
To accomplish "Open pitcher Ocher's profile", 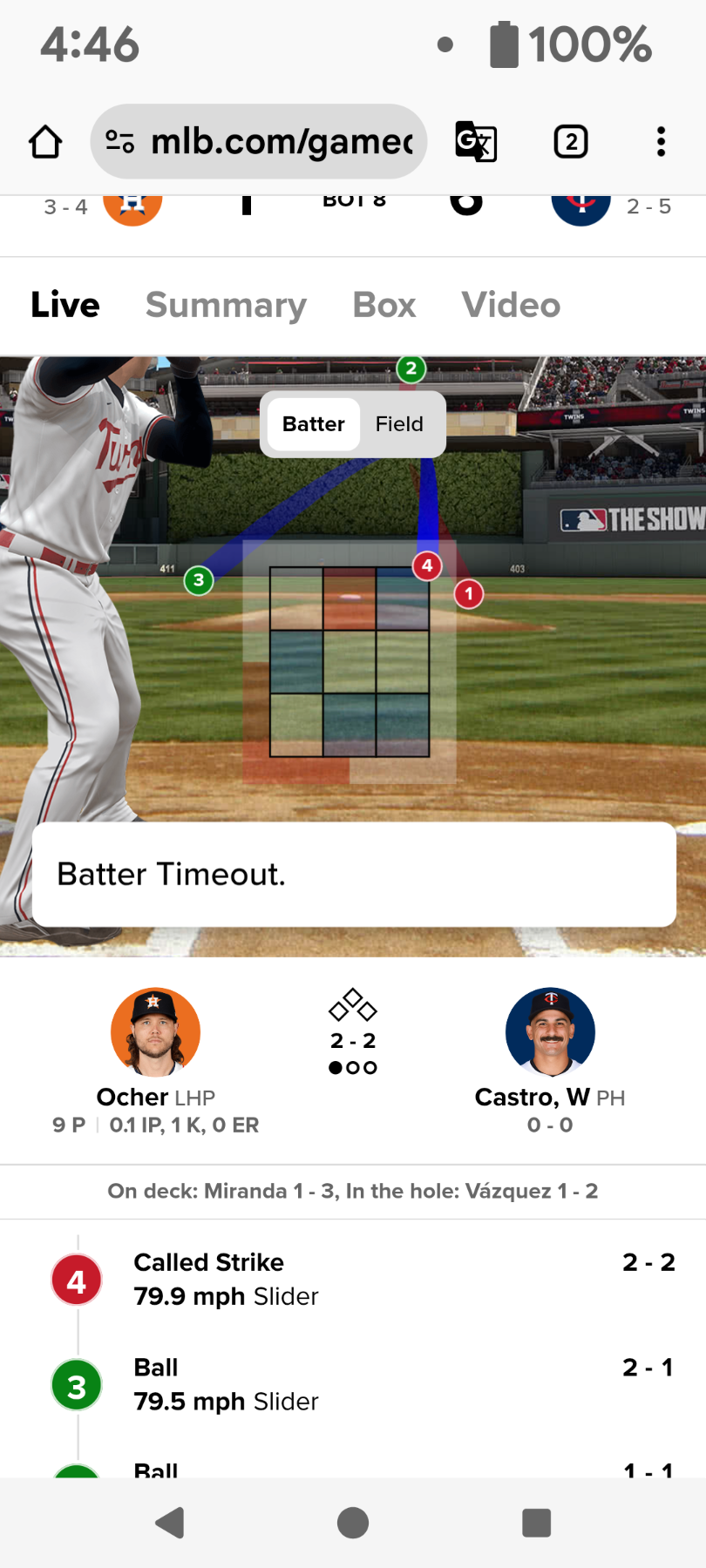I will (x=156, y=1032).
